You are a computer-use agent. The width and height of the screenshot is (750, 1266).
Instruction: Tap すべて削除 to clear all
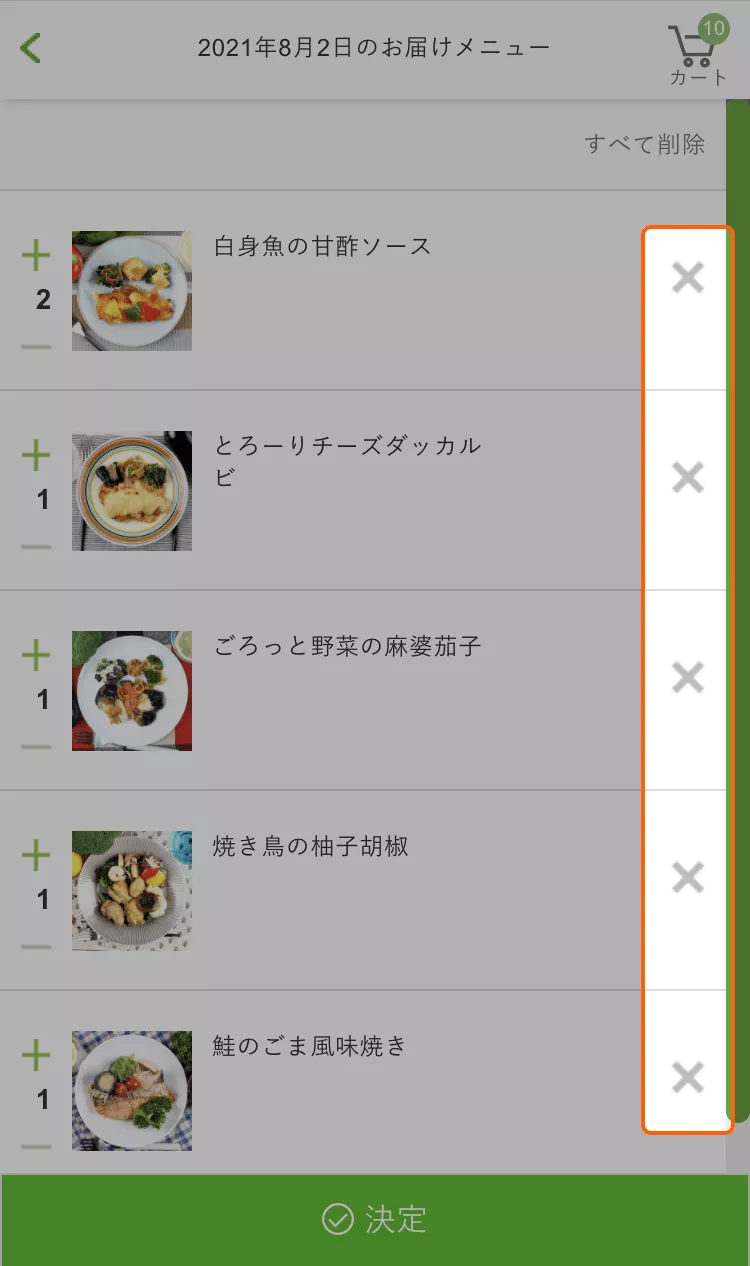pyautogui.click(x=645, y=144)
